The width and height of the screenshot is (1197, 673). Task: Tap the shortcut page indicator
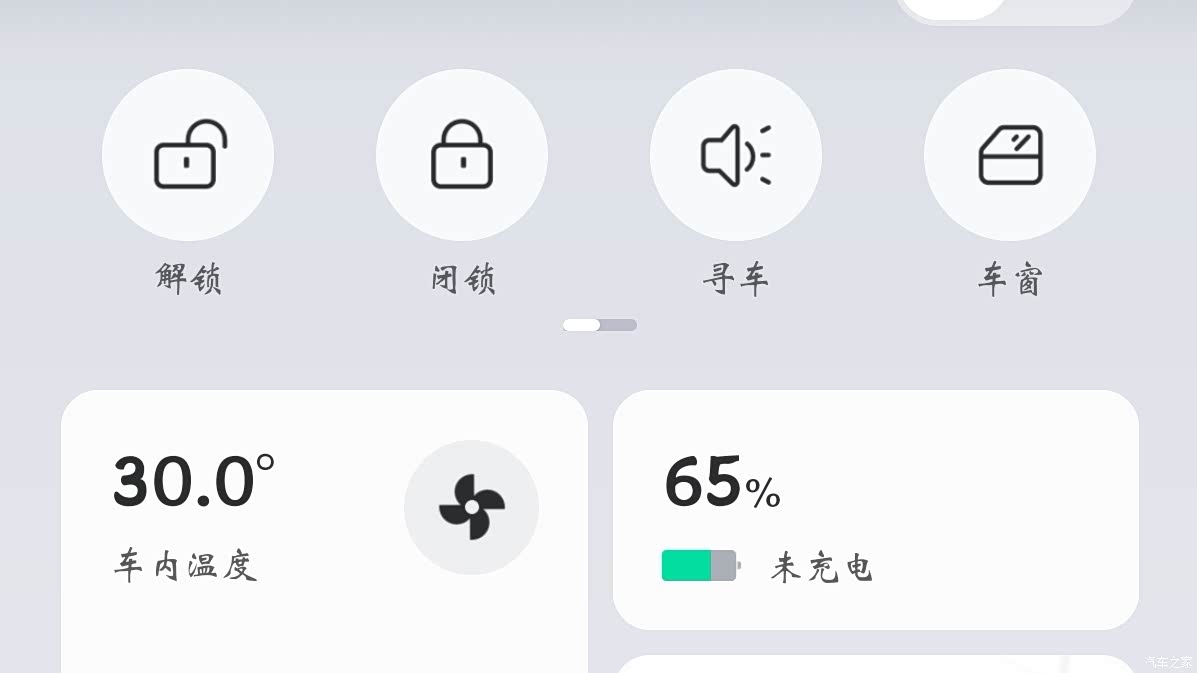(x=599, y=325)
